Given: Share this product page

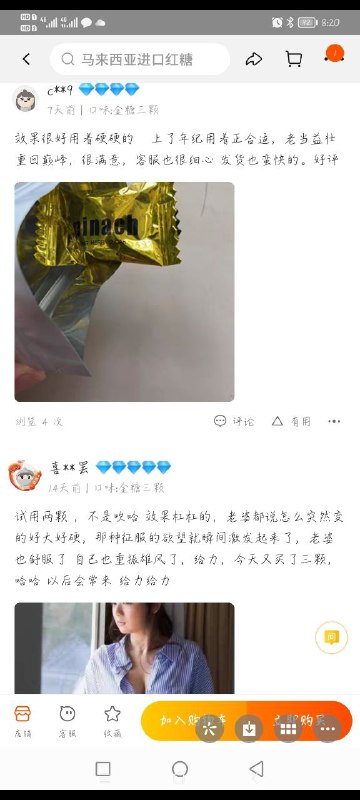Looking at the screenshot, I should 253,59.
